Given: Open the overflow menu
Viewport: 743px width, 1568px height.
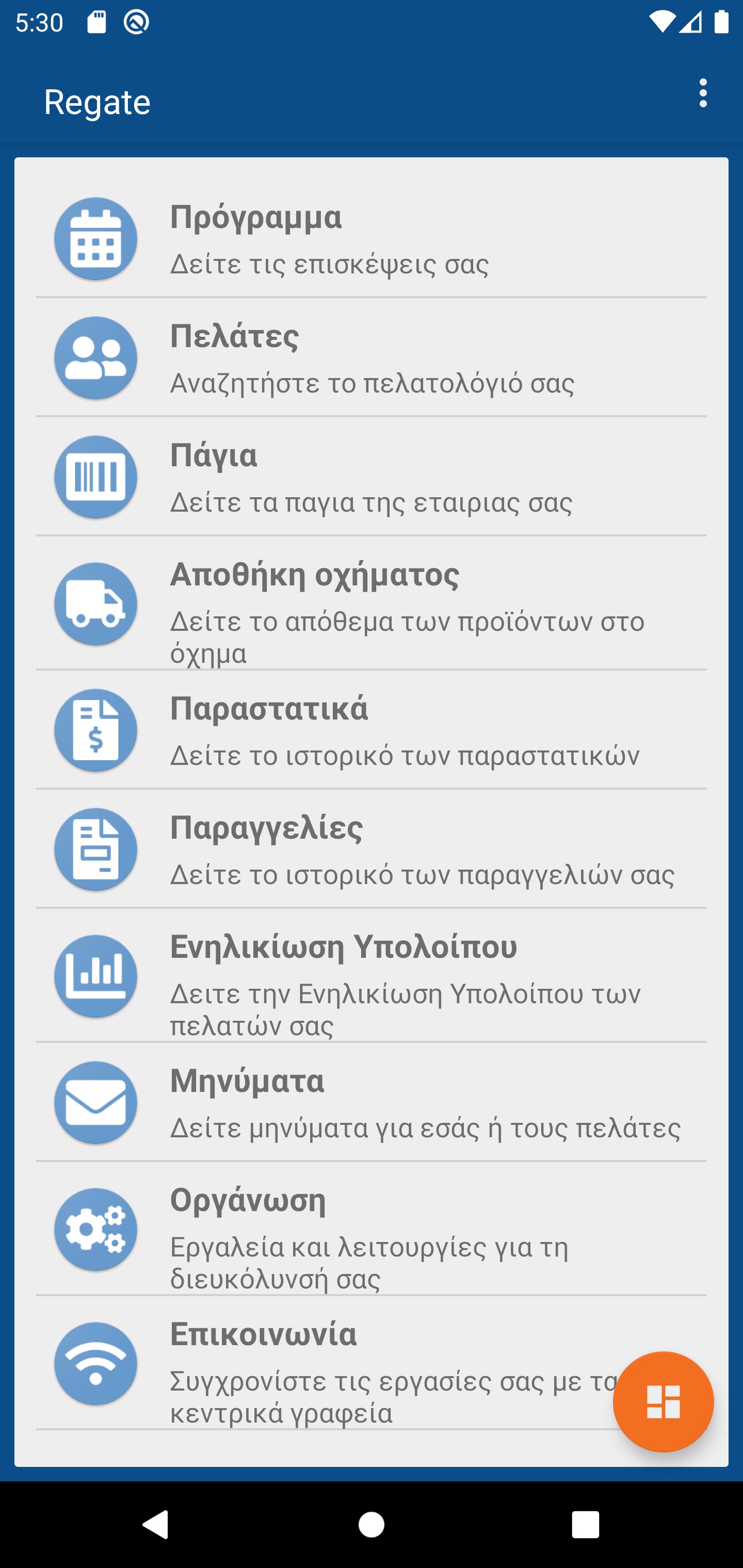Looking at the screenshot, I should (703, 93).
